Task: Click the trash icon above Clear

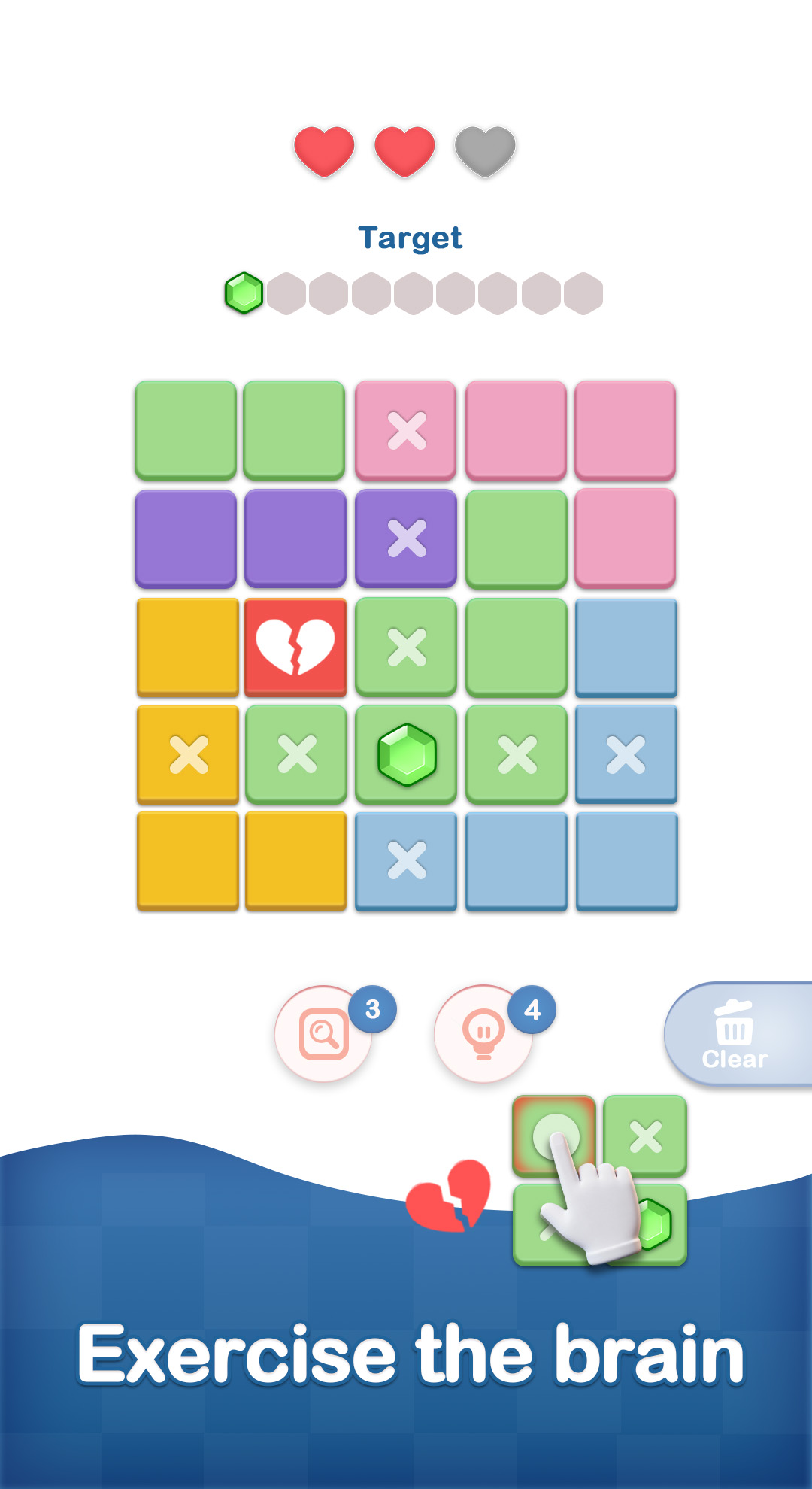Action: coord(735,1024)
